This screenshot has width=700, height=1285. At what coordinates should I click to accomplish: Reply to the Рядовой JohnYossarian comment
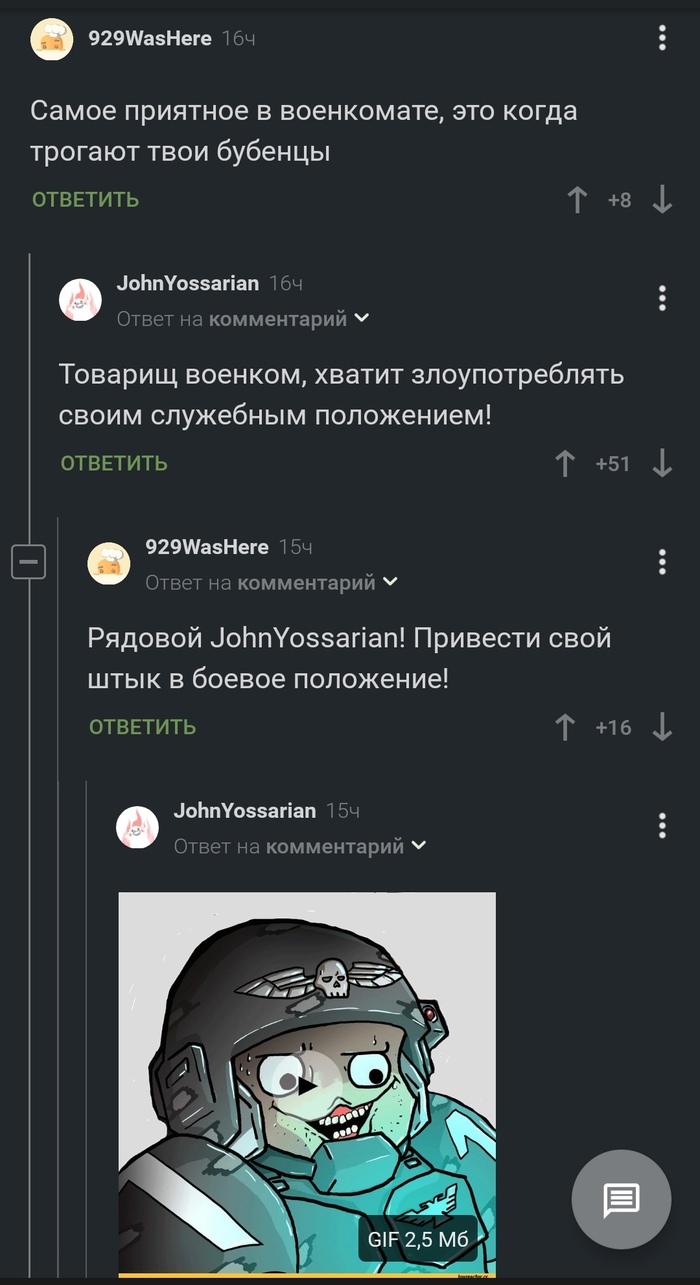(142, 727)
